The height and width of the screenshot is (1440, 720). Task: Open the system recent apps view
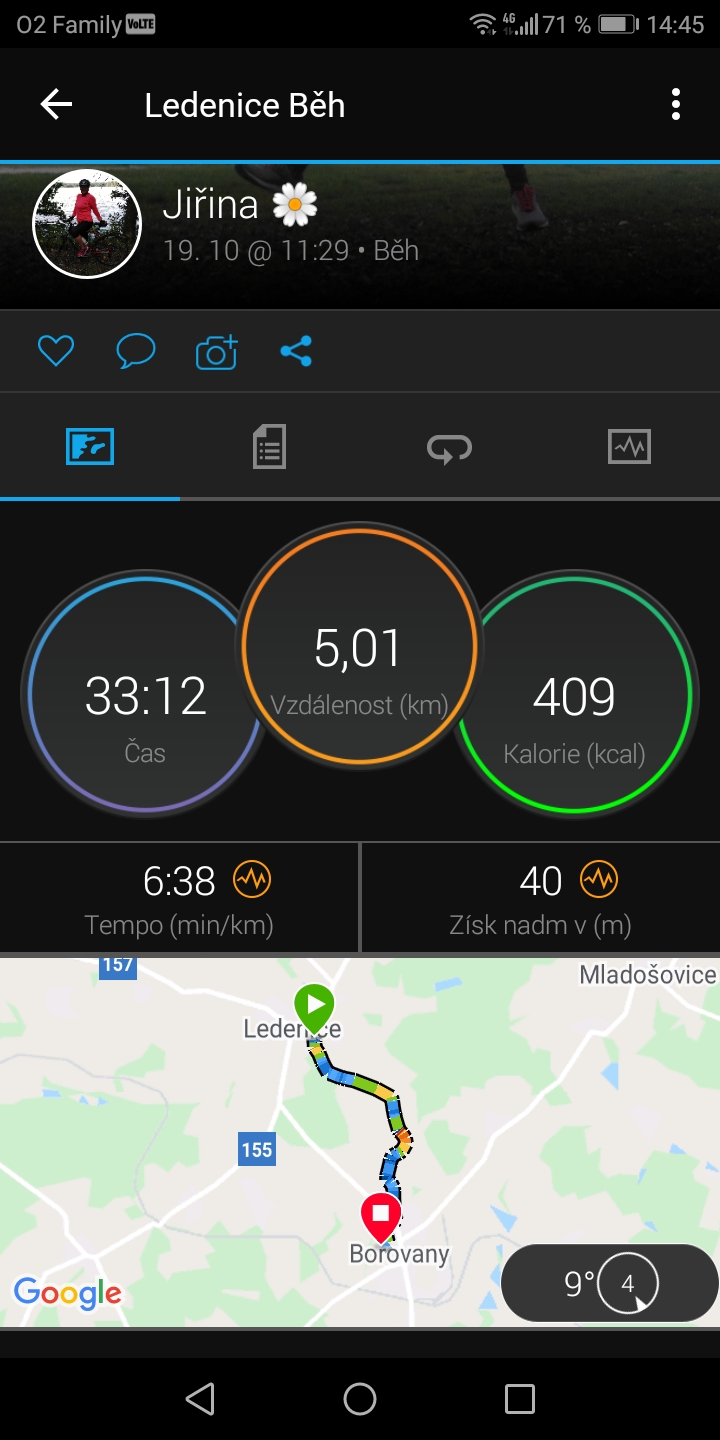click(x=520, y=1399)
